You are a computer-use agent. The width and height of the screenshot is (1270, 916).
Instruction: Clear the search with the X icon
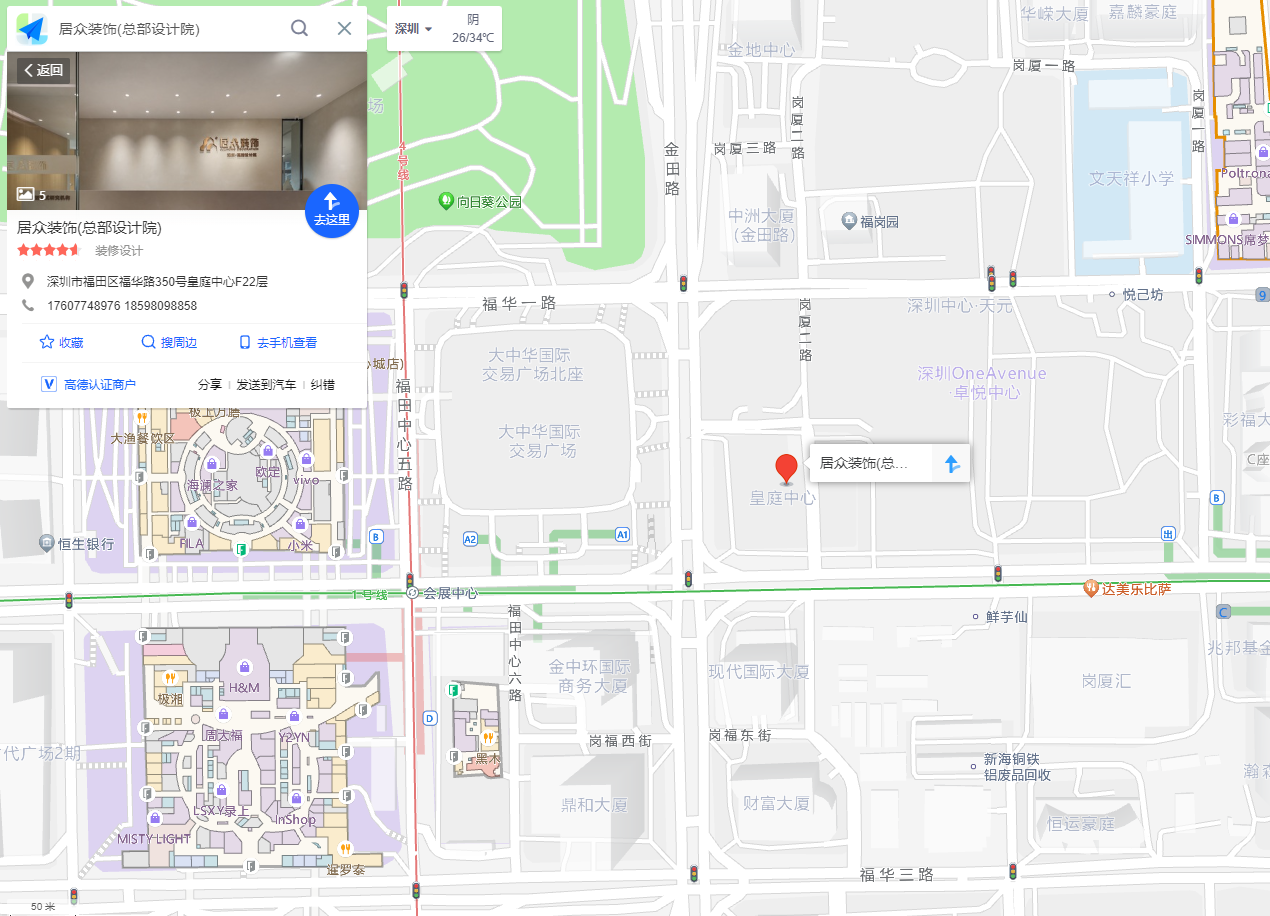tap(345, 28)
